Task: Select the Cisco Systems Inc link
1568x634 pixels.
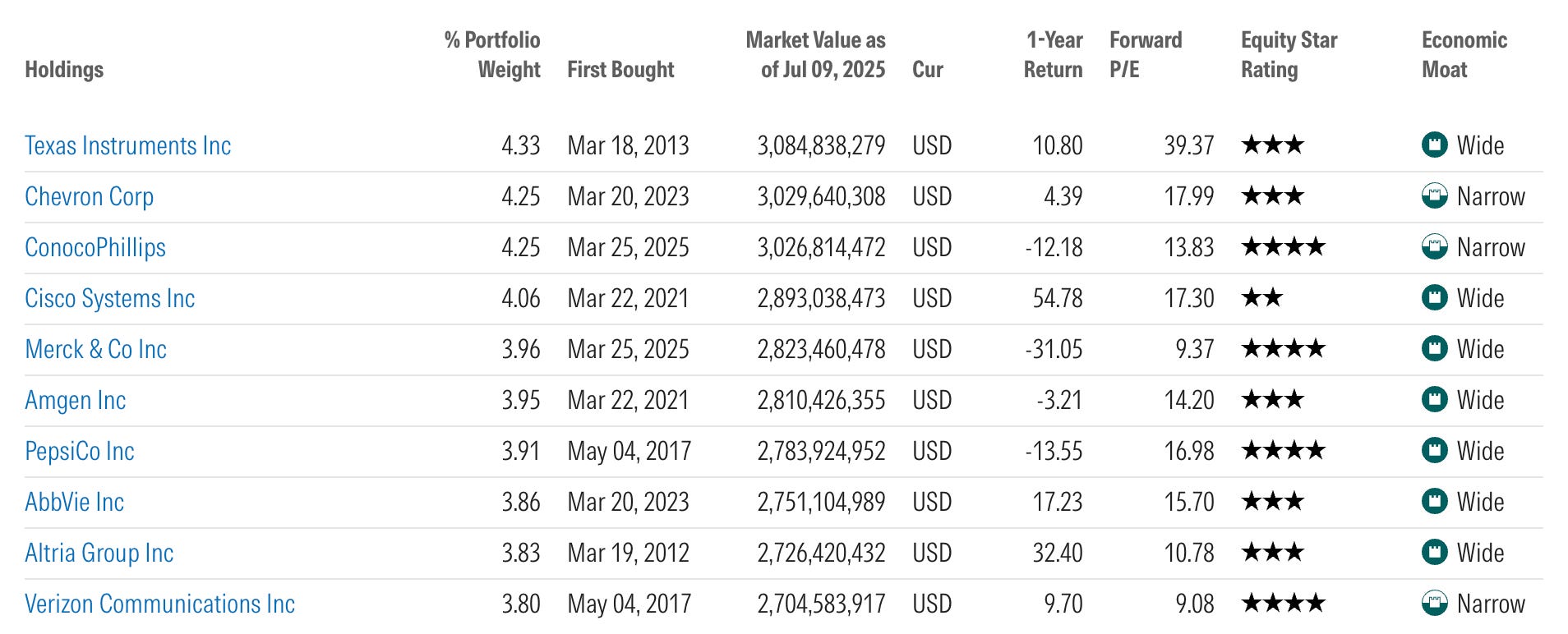Action: click(109, 298)
